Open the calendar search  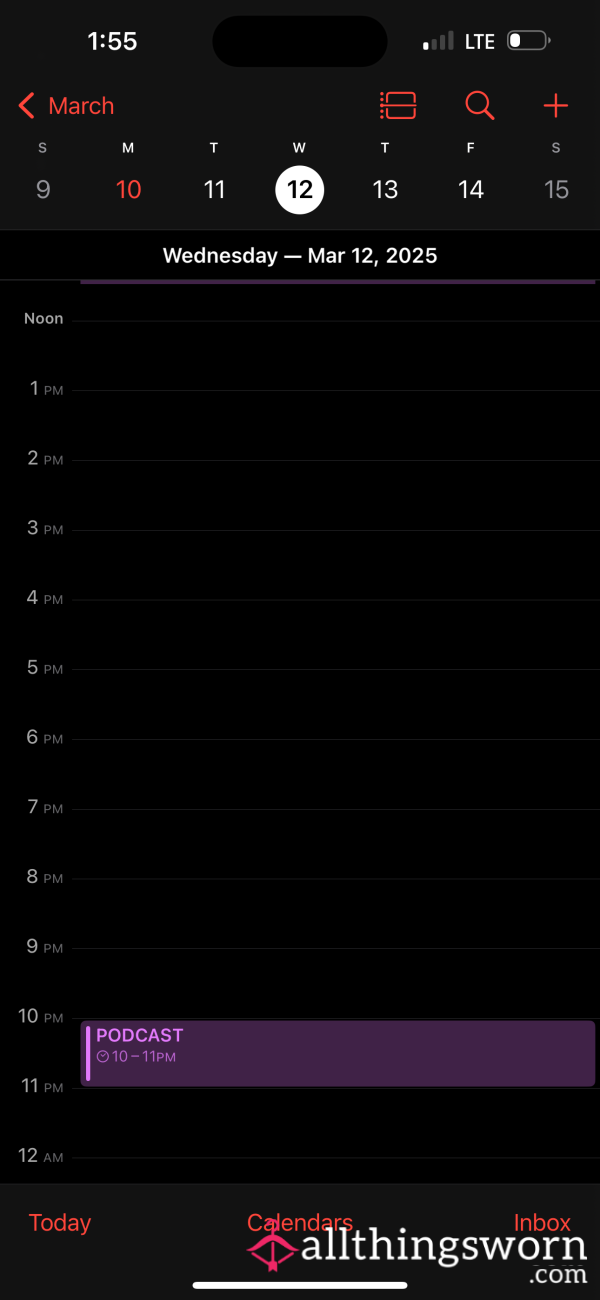480,106
